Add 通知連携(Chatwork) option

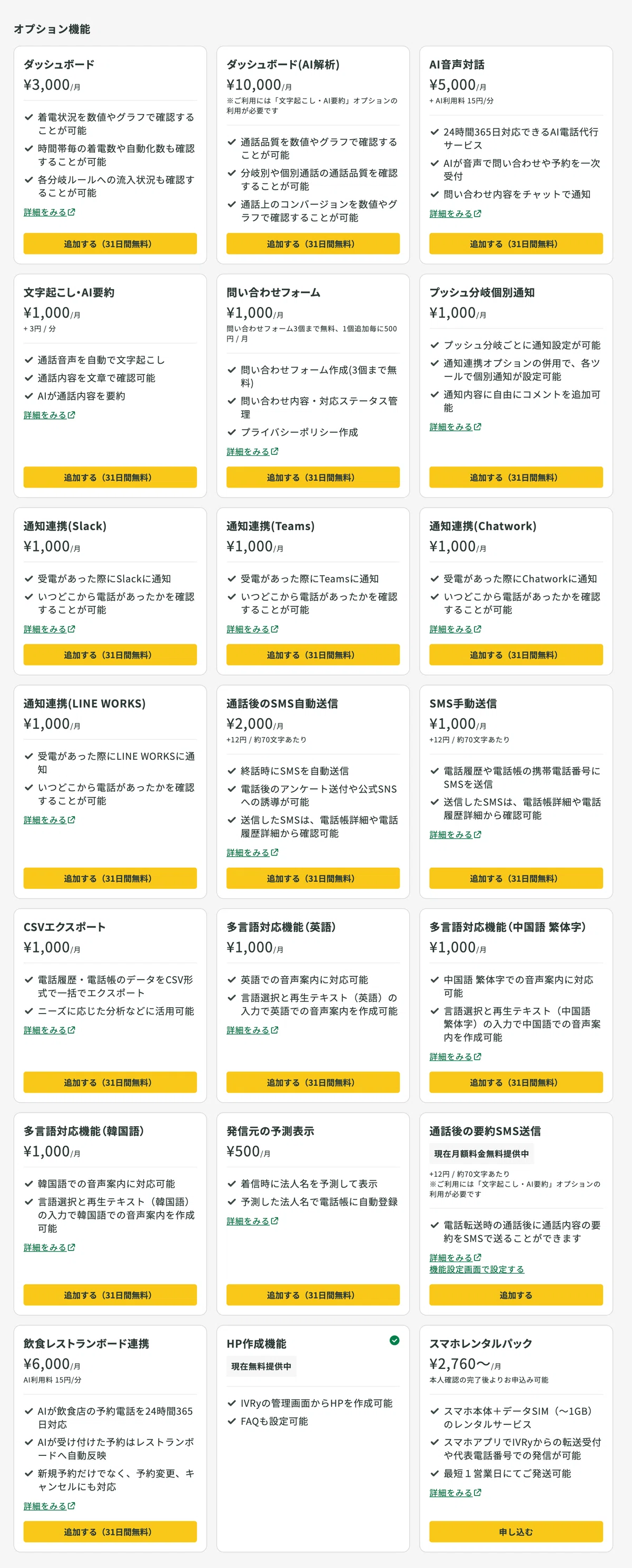tap(516, 655)
